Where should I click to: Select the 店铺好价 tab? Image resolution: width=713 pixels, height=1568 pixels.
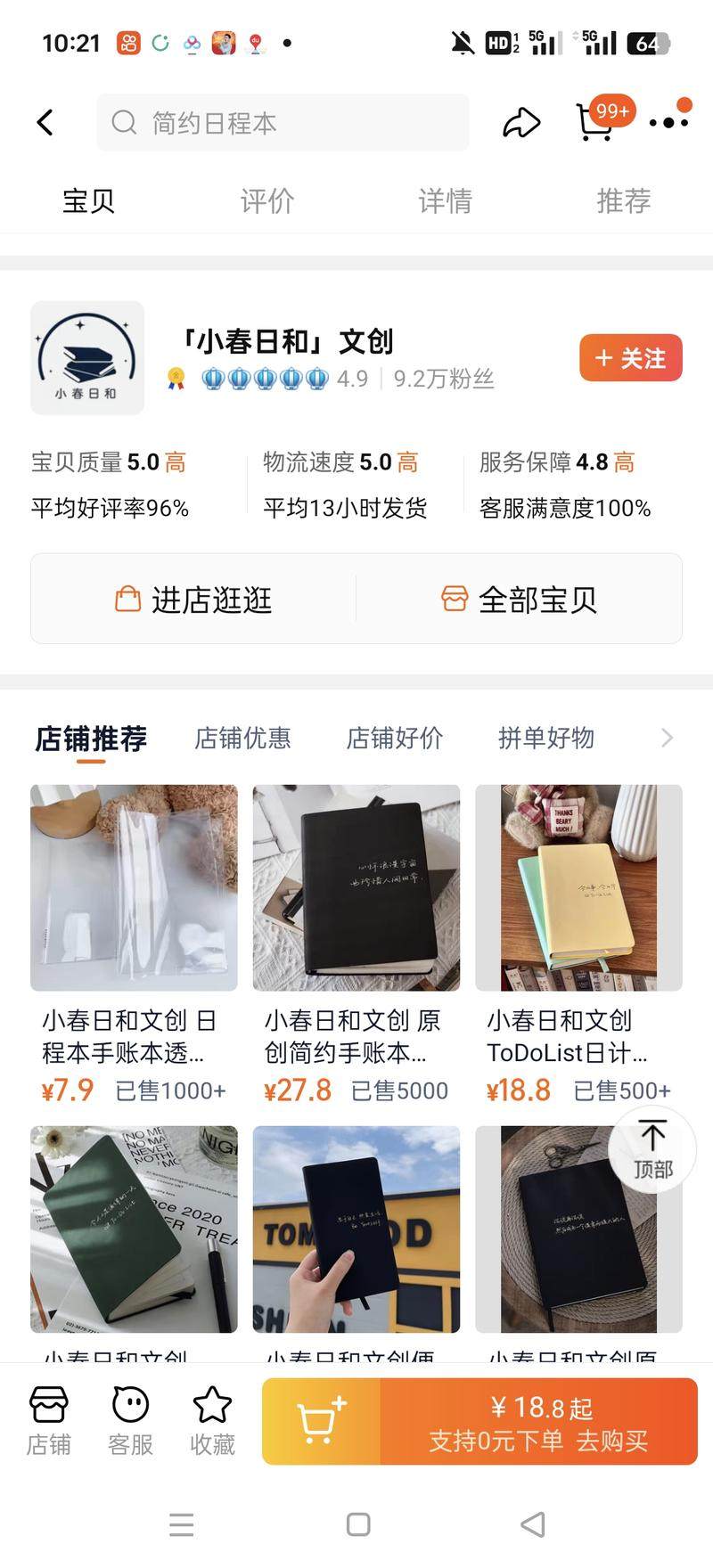coord(394,738)
